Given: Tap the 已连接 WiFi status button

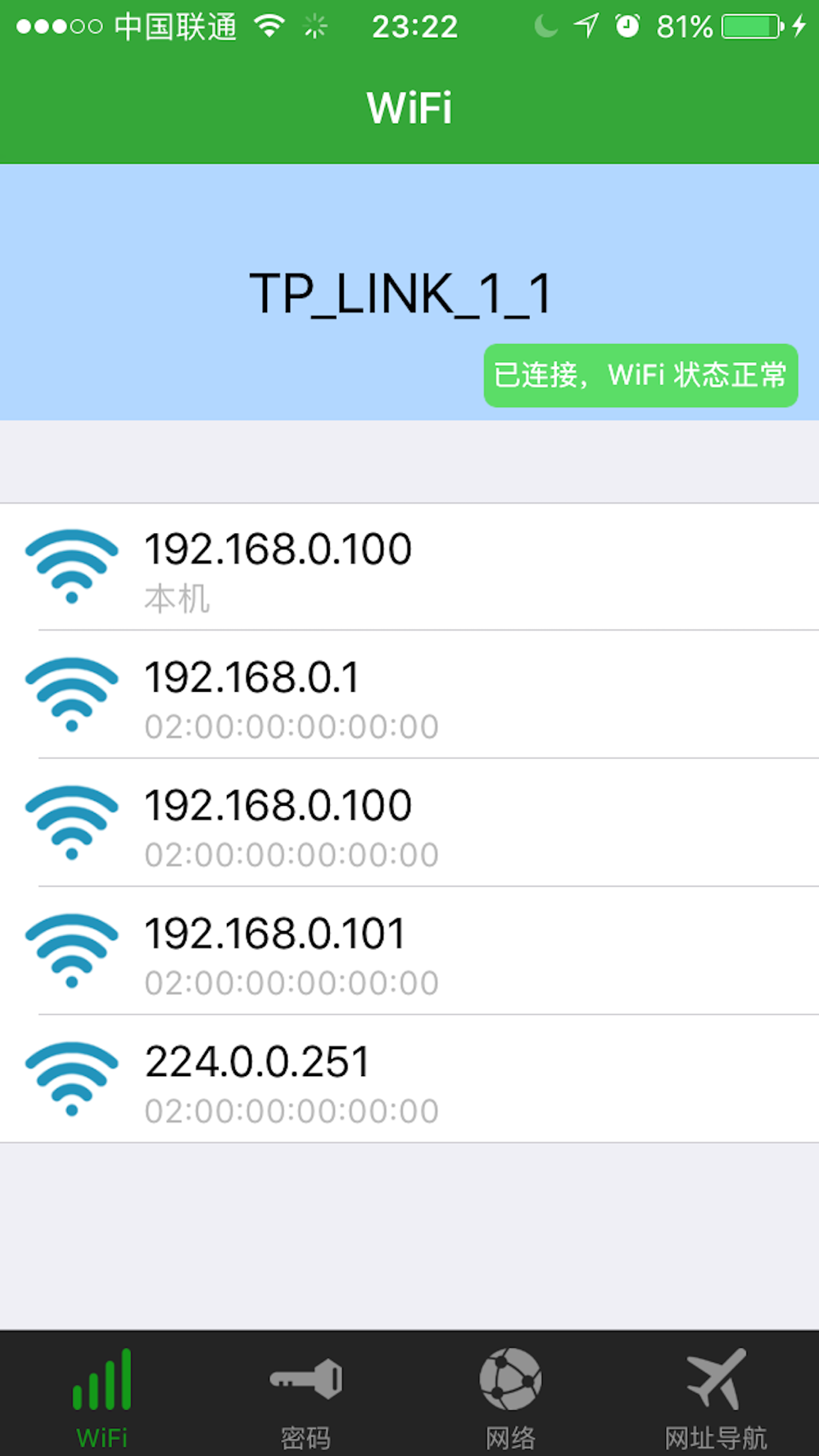Looking at the screenshot, I should tap(640, 375).
